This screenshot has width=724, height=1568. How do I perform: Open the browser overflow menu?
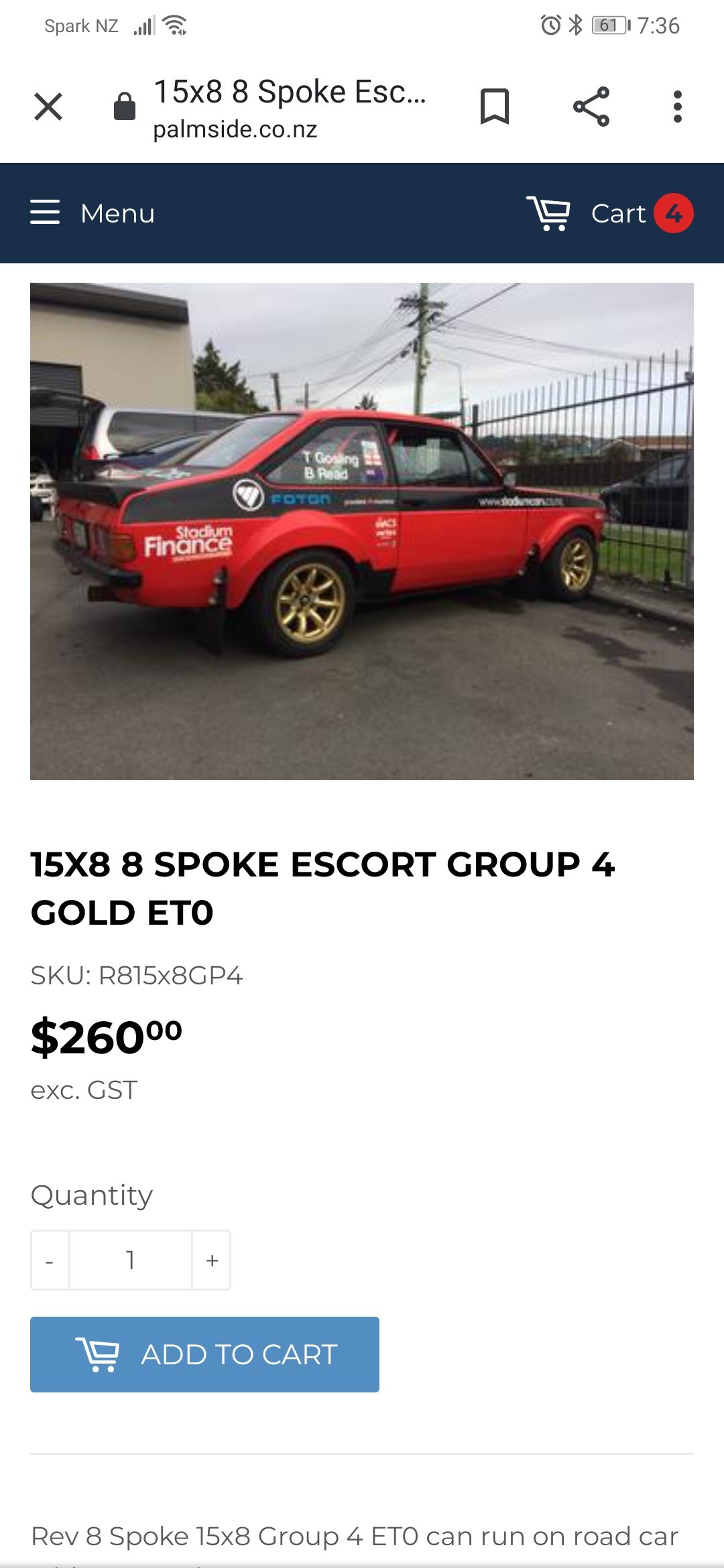(678, 107)
